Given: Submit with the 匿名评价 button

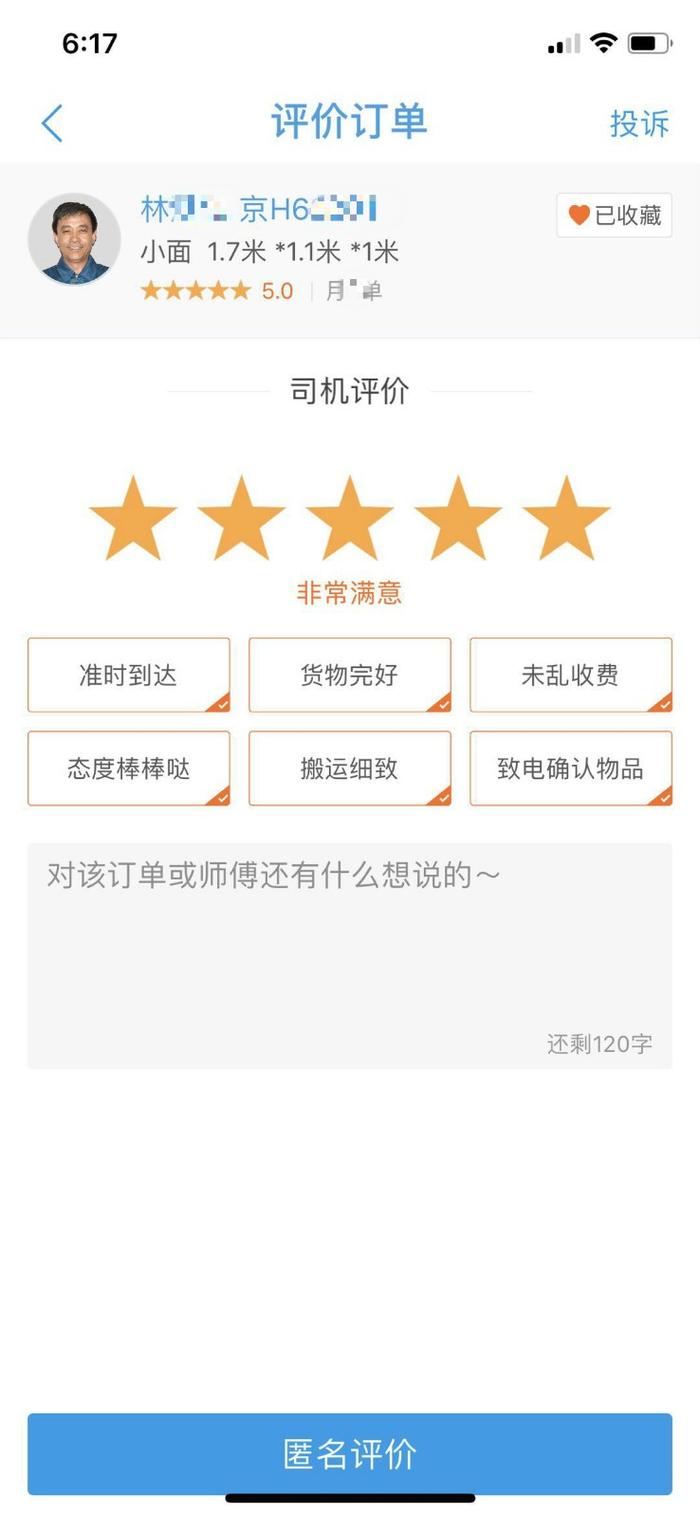Looking at the screenshot, I should pyautogui.click(x=349, y=1454).
